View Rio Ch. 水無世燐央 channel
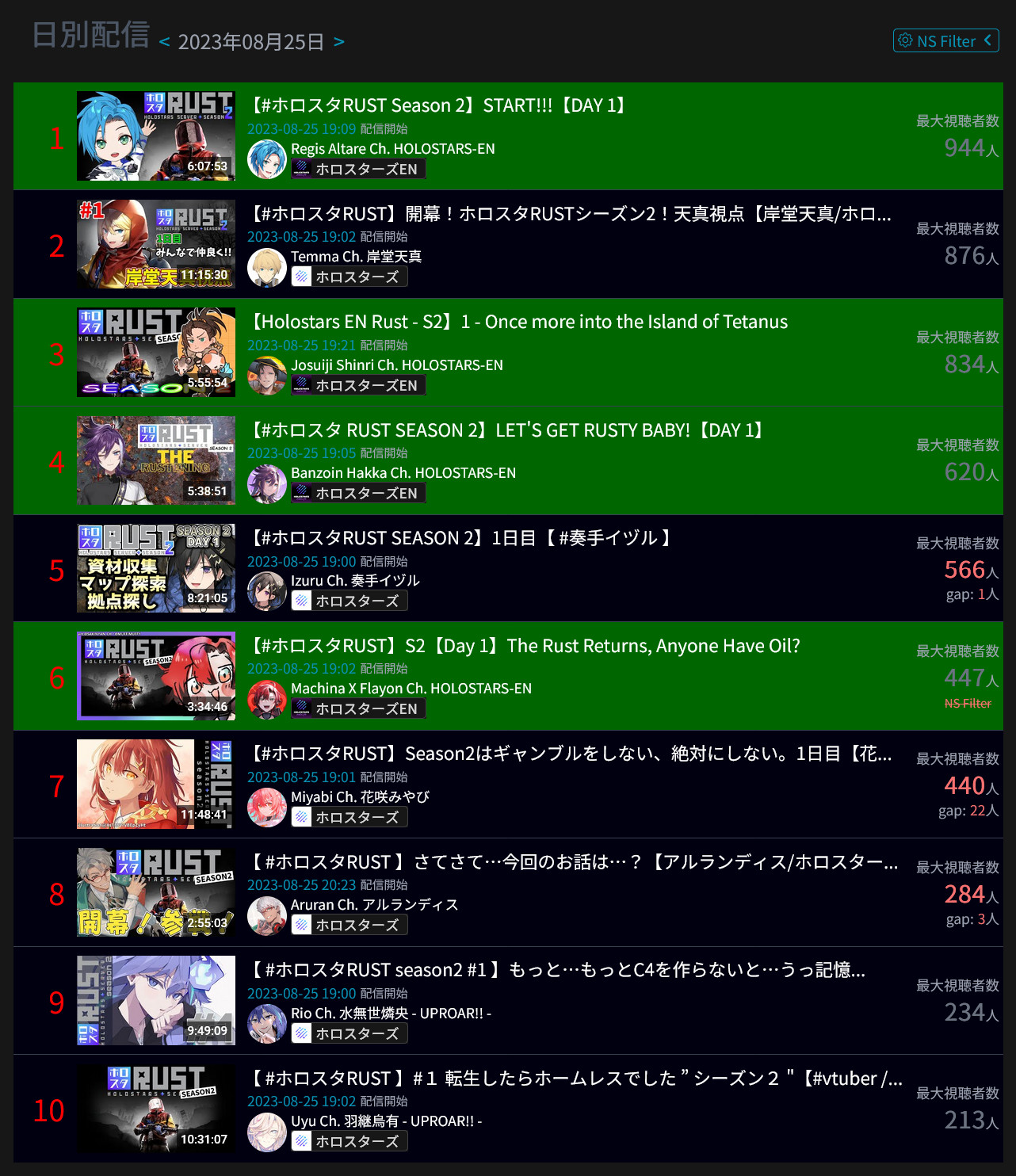This screenshot has width=1016, height=1176. pyautogui.click(x=391, y=1014)
